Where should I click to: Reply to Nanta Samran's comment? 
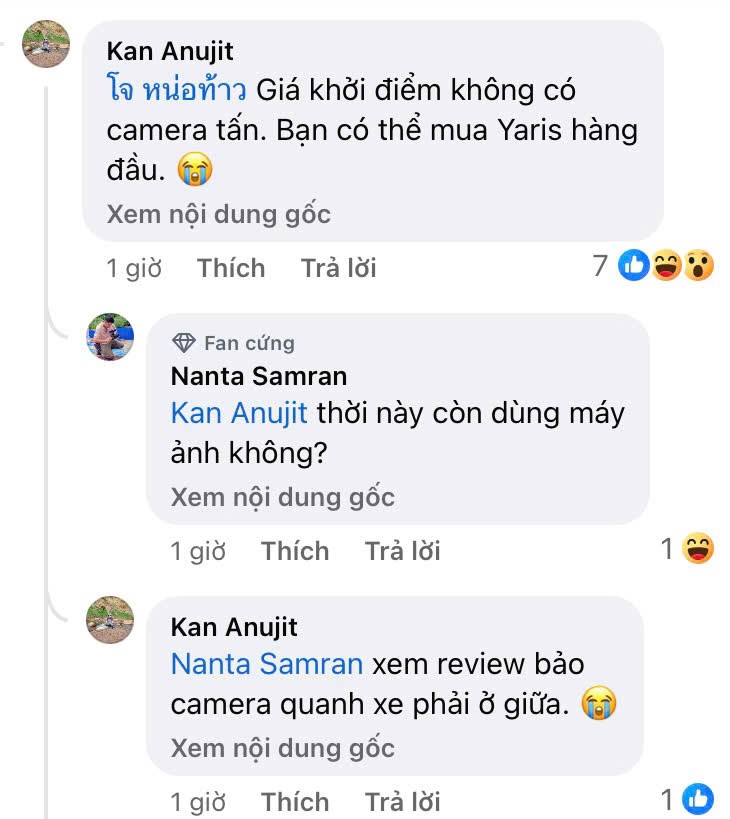(402, 551)
